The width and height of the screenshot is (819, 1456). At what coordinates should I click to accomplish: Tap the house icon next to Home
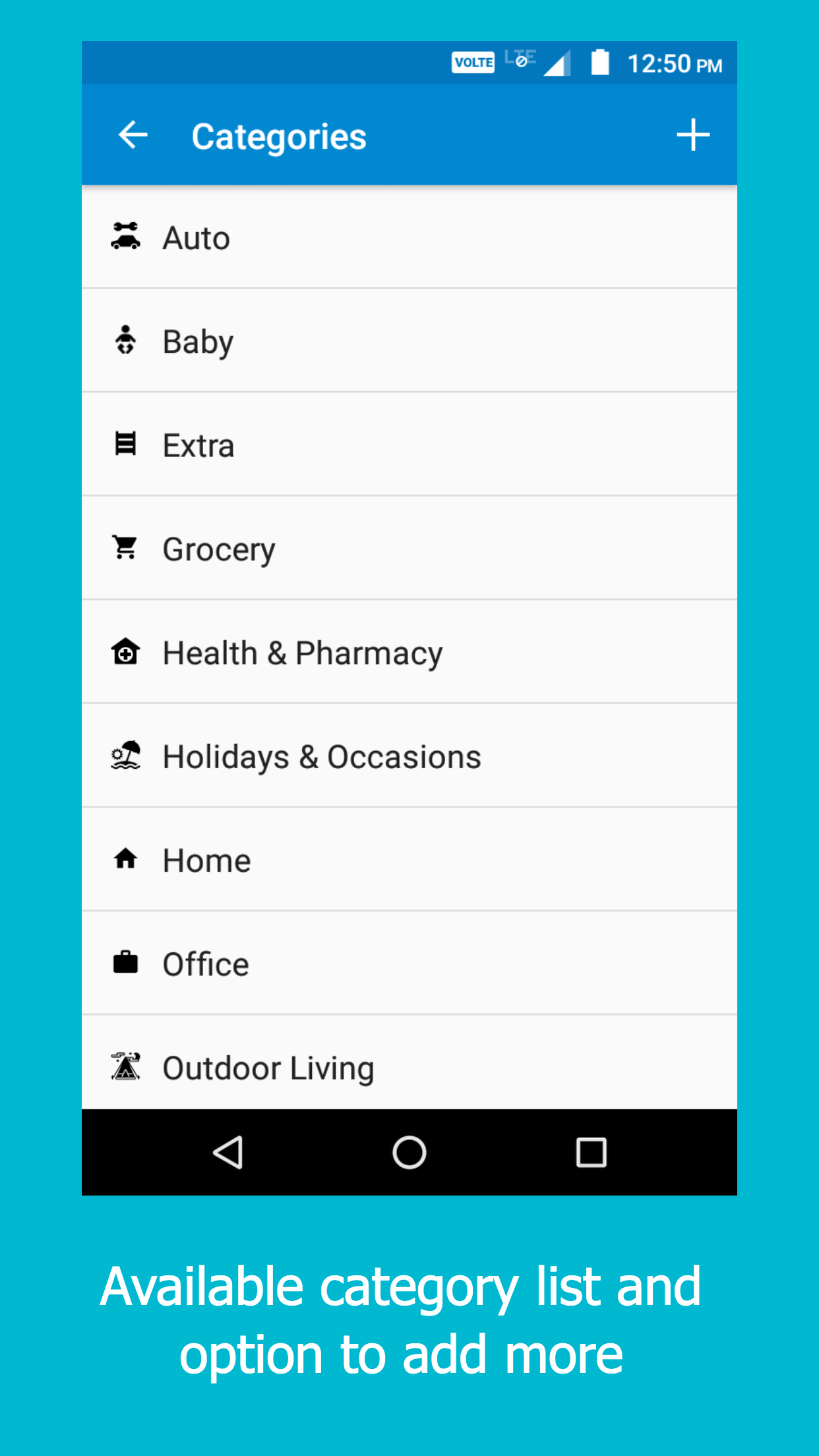pos(126,859)
